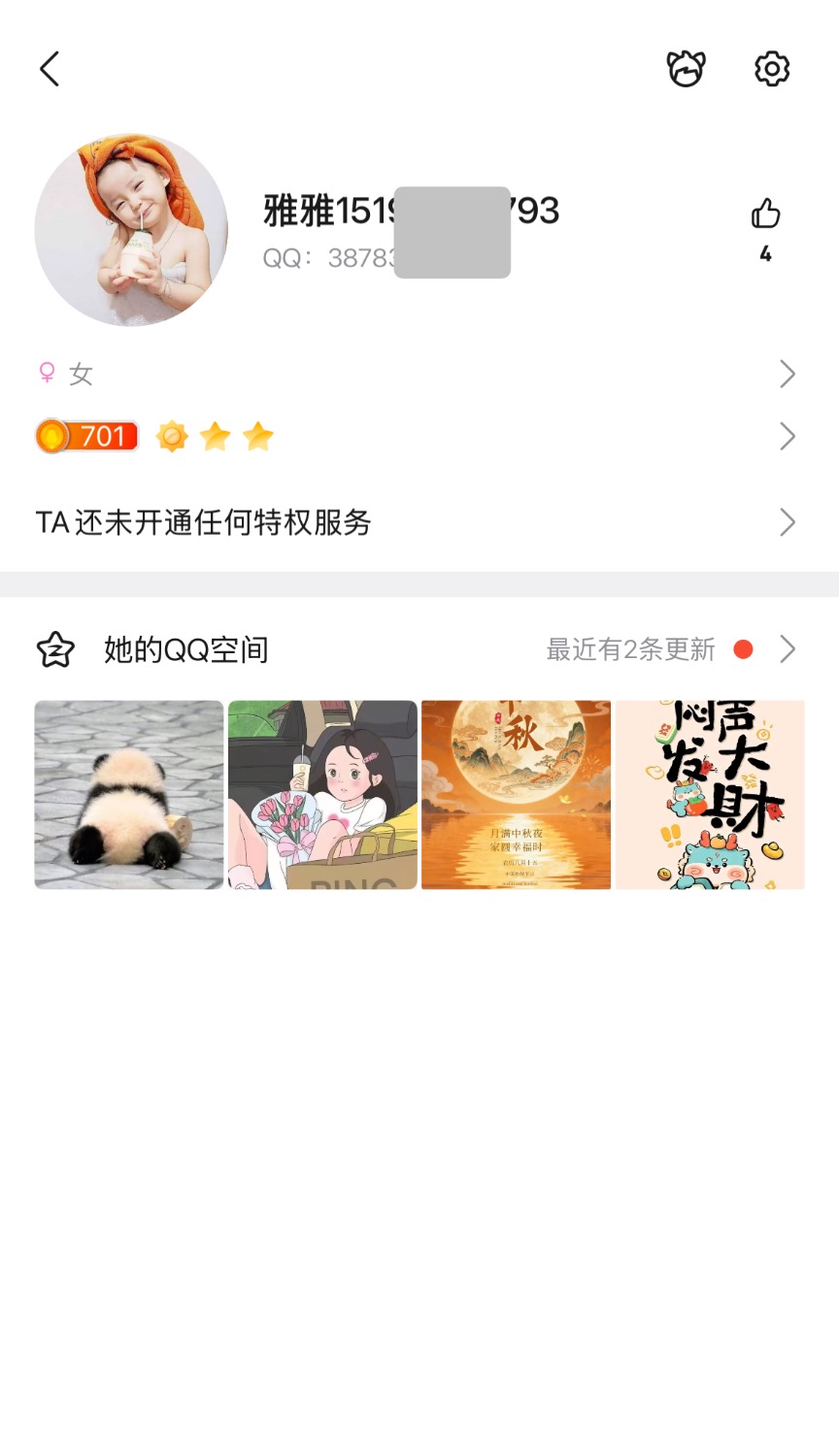The height and width of the screenshot is (1456, 839).
Task: Open TA还未开通任何特权服务 row
Action: (418, 522)
